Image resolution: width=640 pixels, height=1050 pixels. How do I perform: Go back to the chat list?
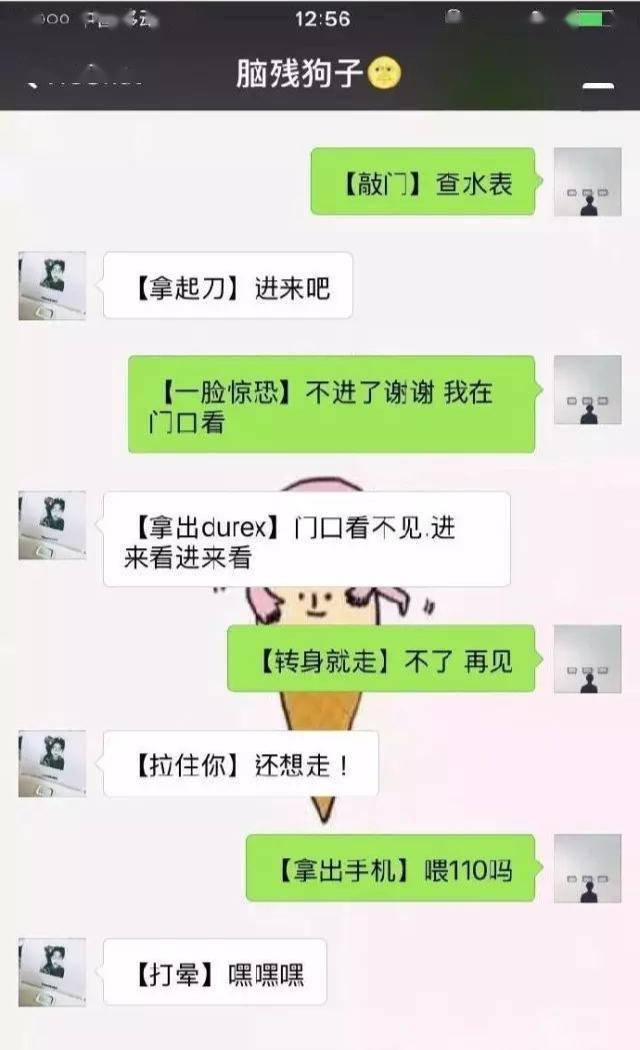[x=84, y=76]
